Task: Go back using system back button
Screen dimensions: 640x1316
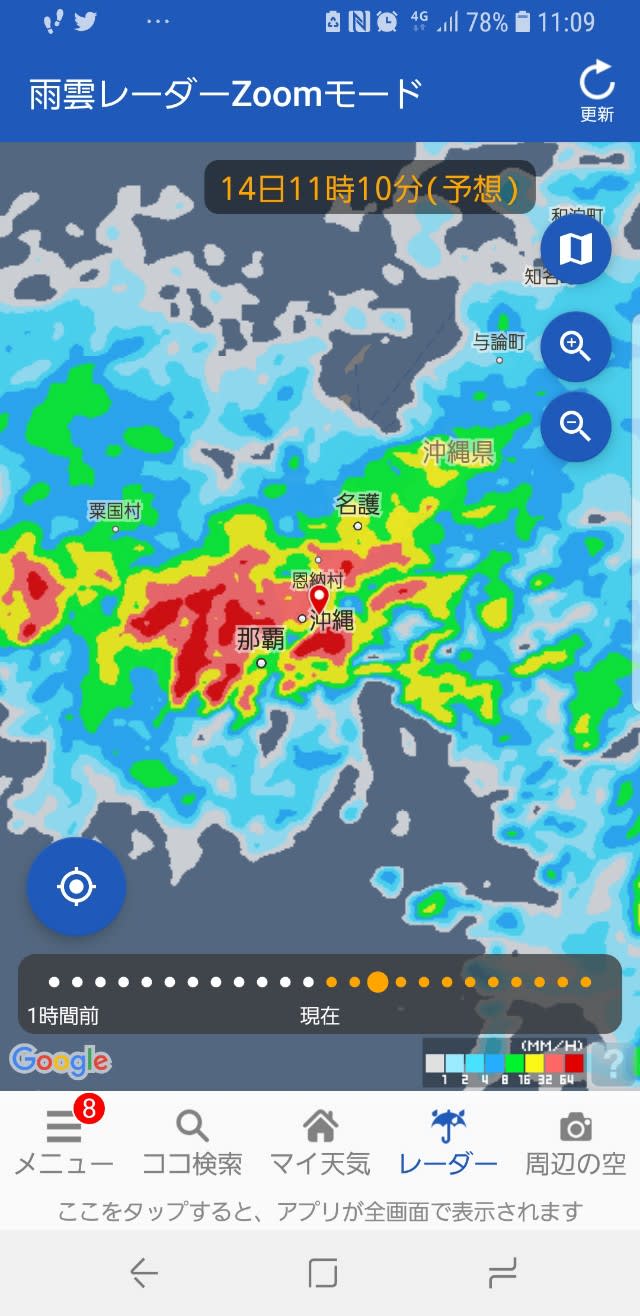Action: [144, 1272]
